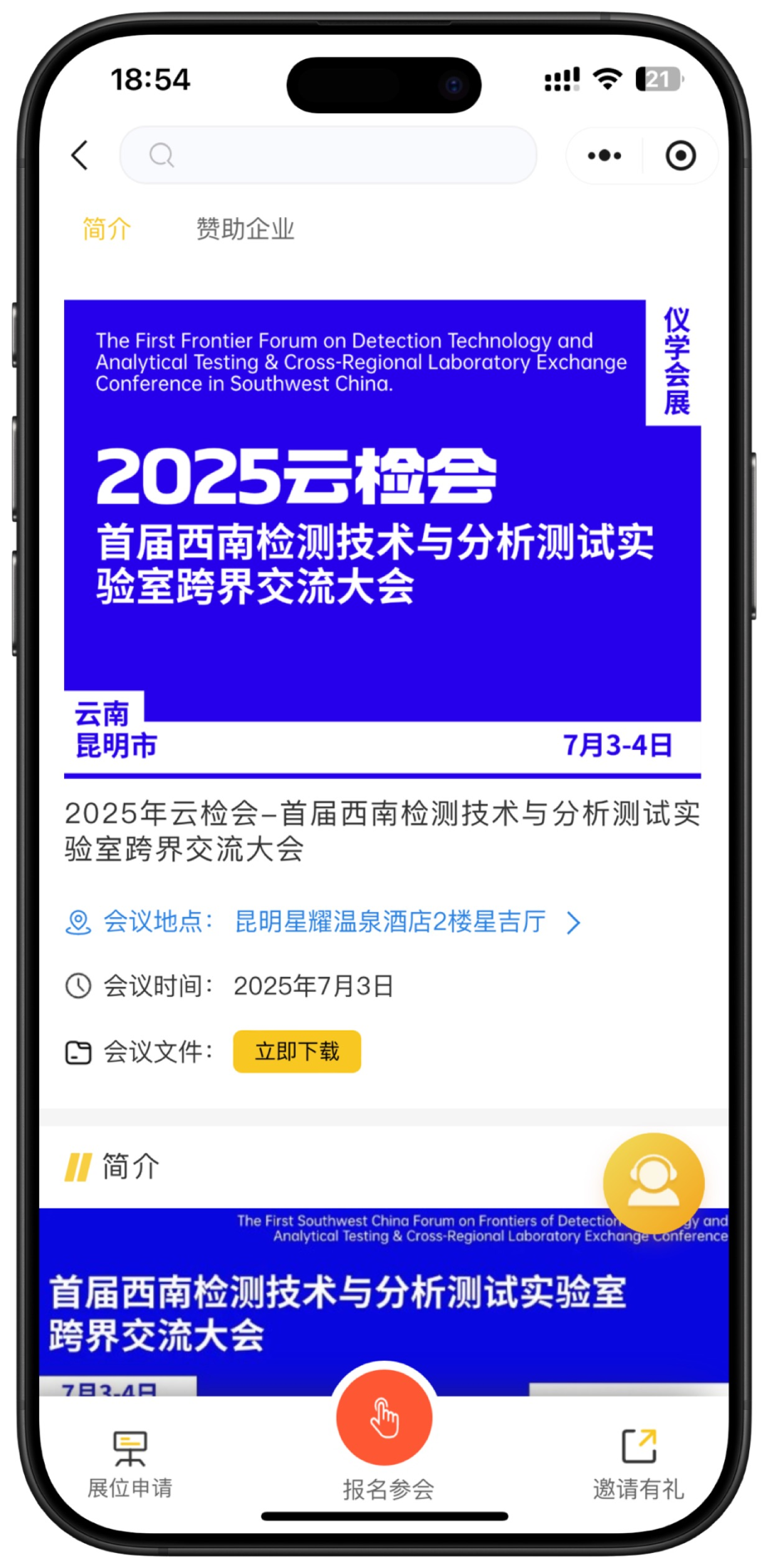769x1568 pixels.
Task: Open the three-dot more menu
Action: (605, 155)
